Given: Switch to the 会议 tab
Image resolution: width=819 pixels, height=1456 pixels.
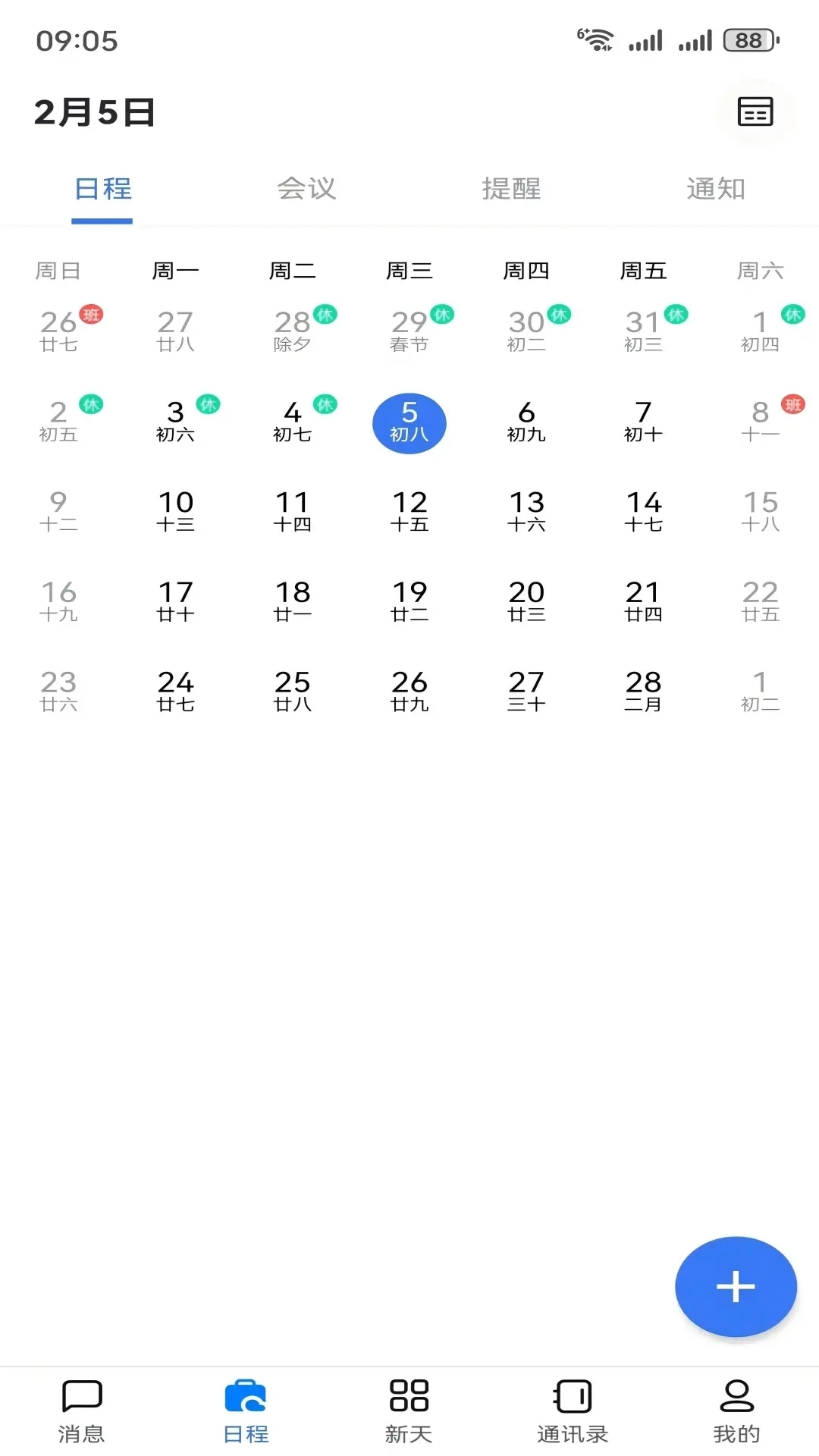Looking at the screenshot, I should 306,190.
